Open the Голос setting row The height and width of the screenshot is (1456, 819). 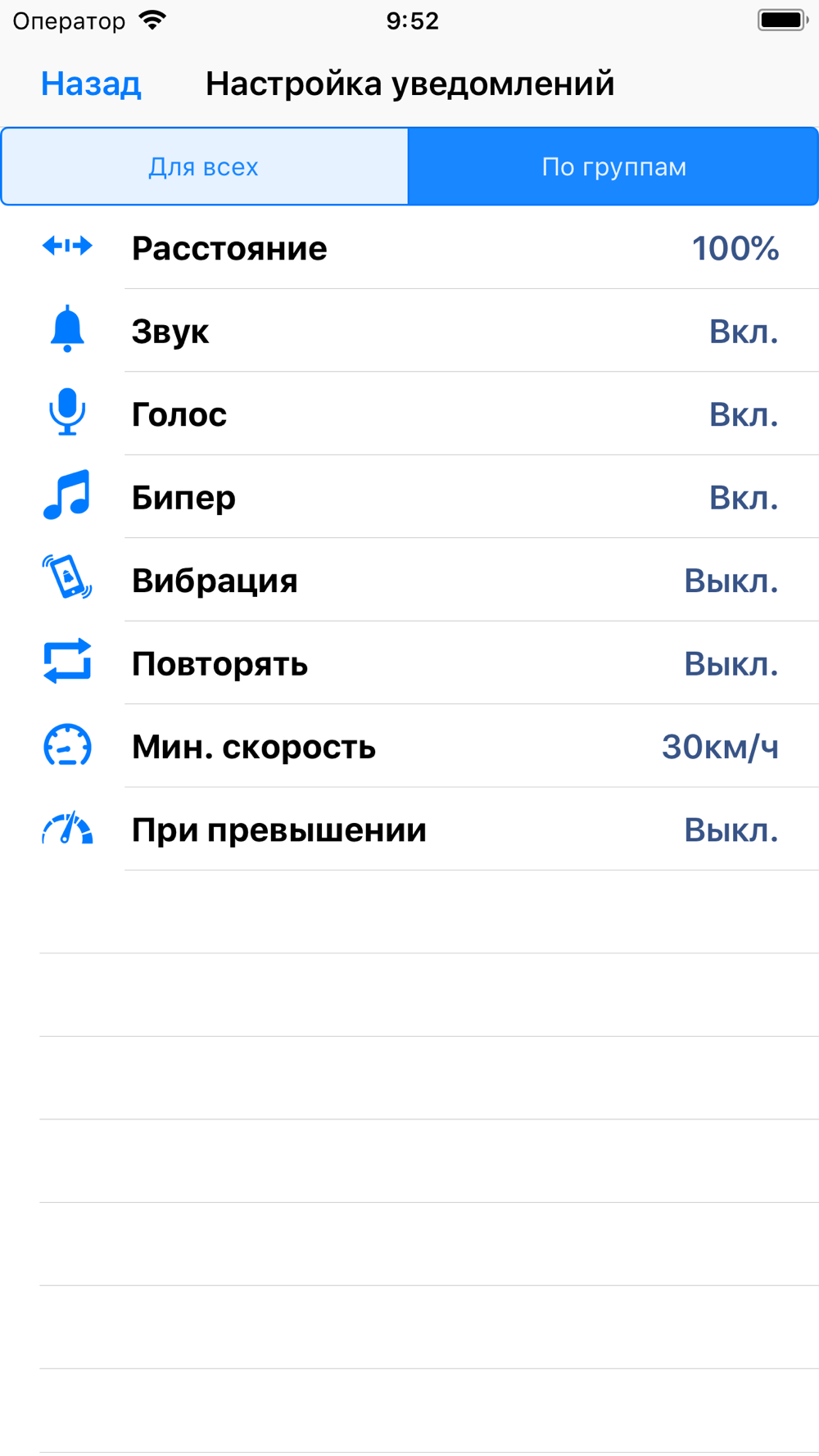pos(409,414)
